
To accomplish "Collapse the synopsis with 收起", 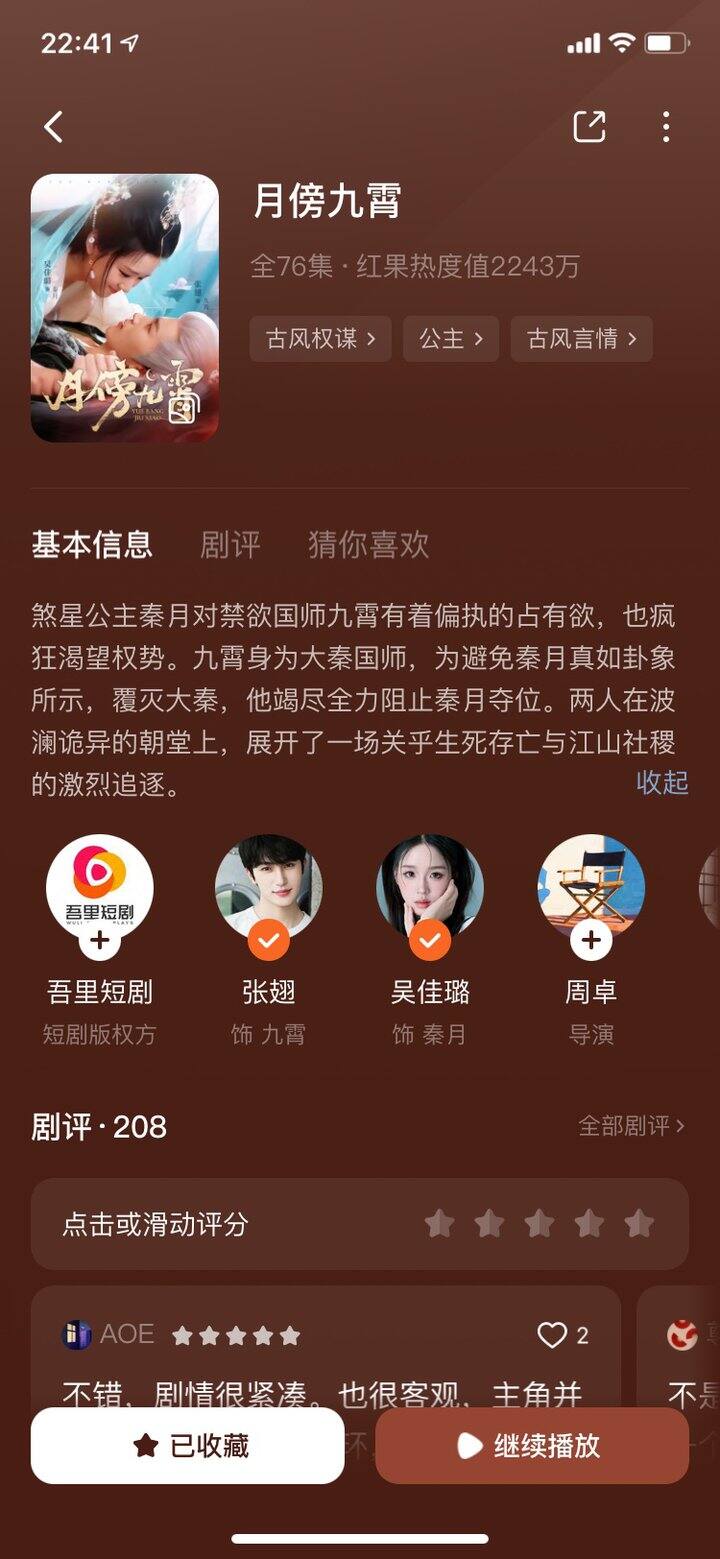I will [662, 782].
